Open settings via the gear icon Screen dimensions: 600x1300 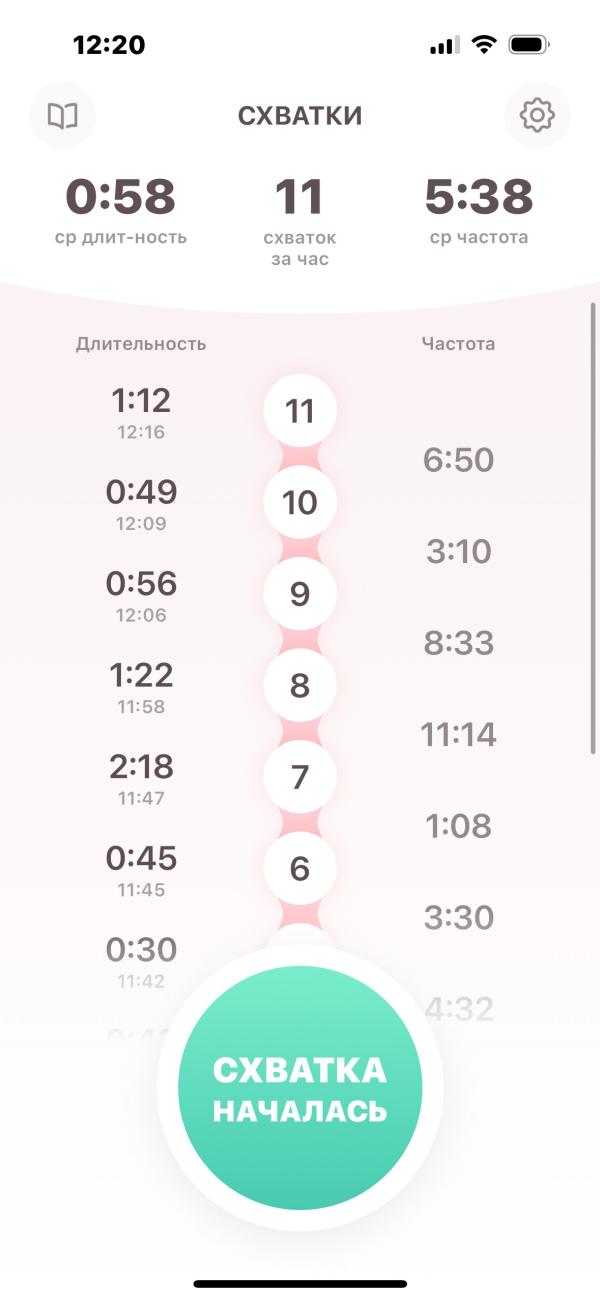[537, 116]
